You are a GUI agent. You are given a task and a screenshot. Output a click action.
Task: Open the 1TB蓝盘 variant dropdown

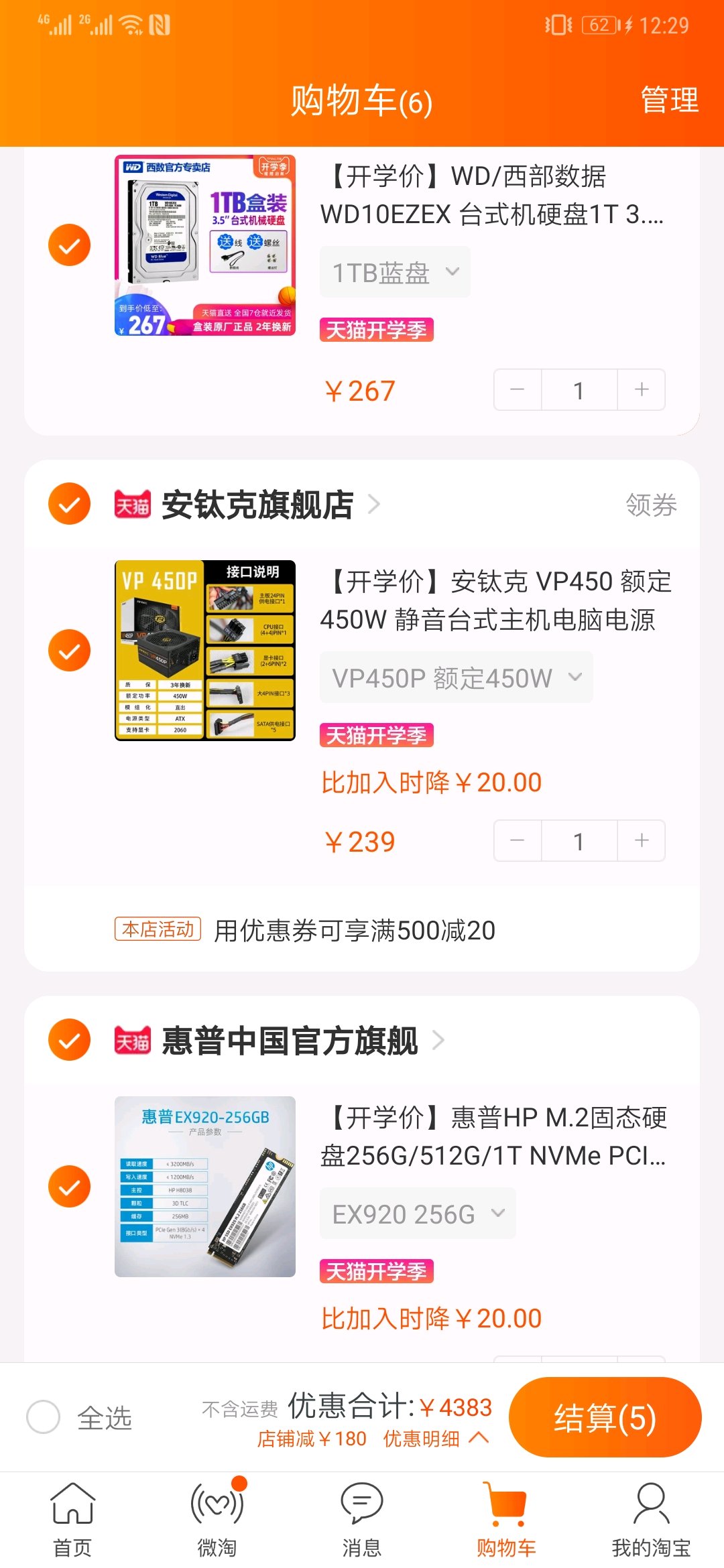(x=395, y=273)
